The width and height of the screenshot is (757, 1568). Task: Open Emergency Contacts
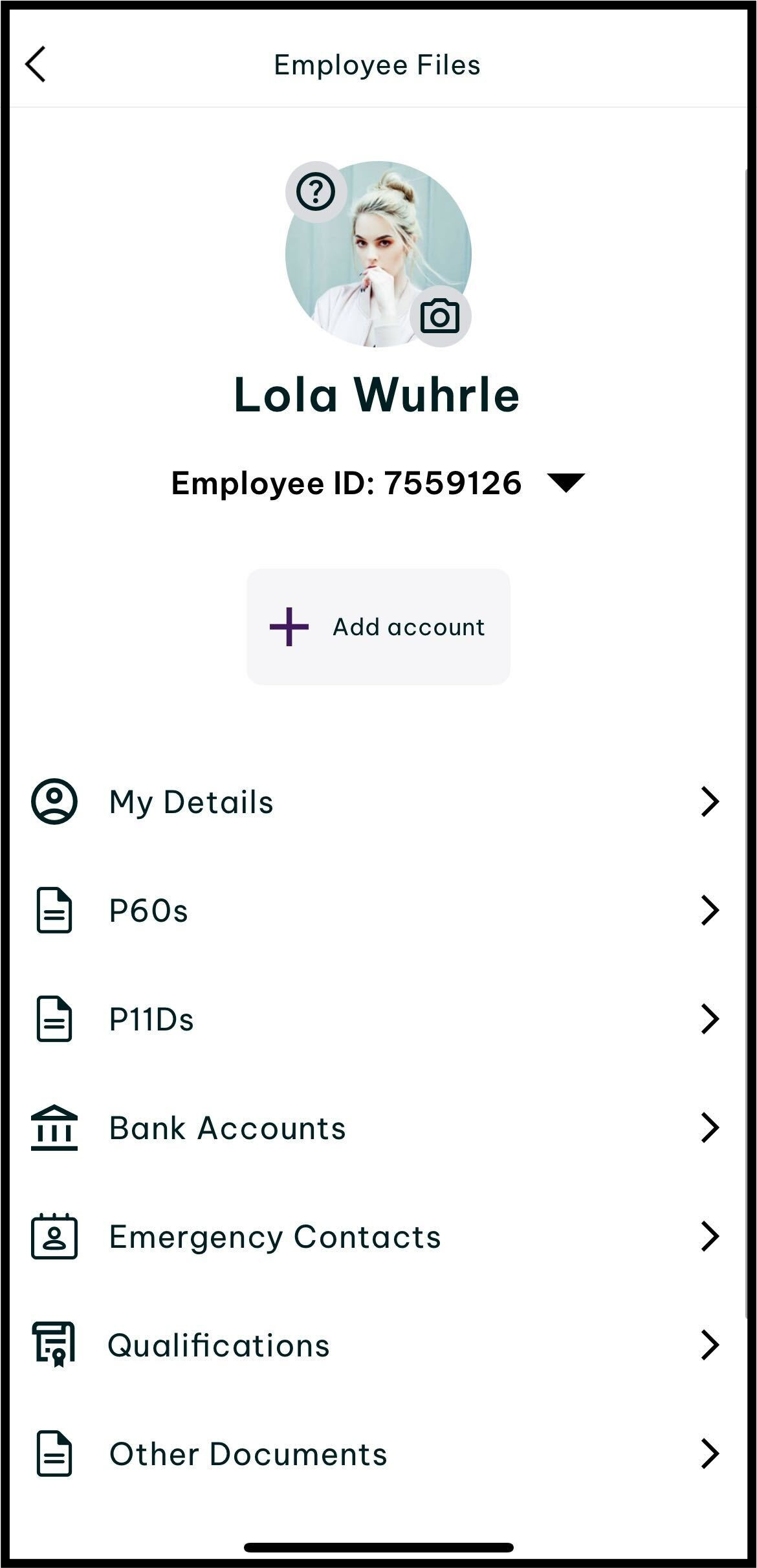pos(378,1236)
